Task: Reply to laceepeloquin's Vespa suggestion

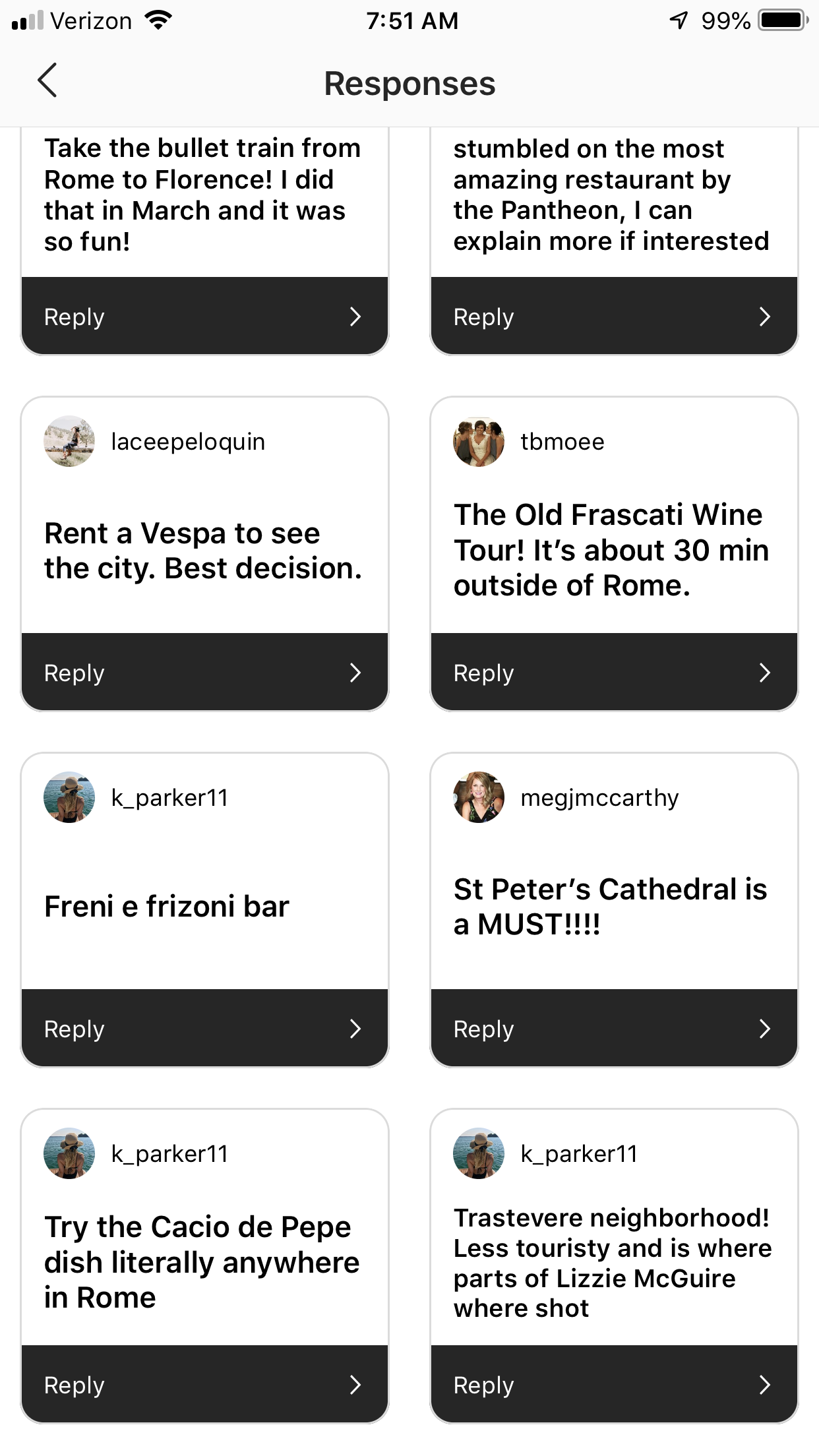Action: click(204, 673)
